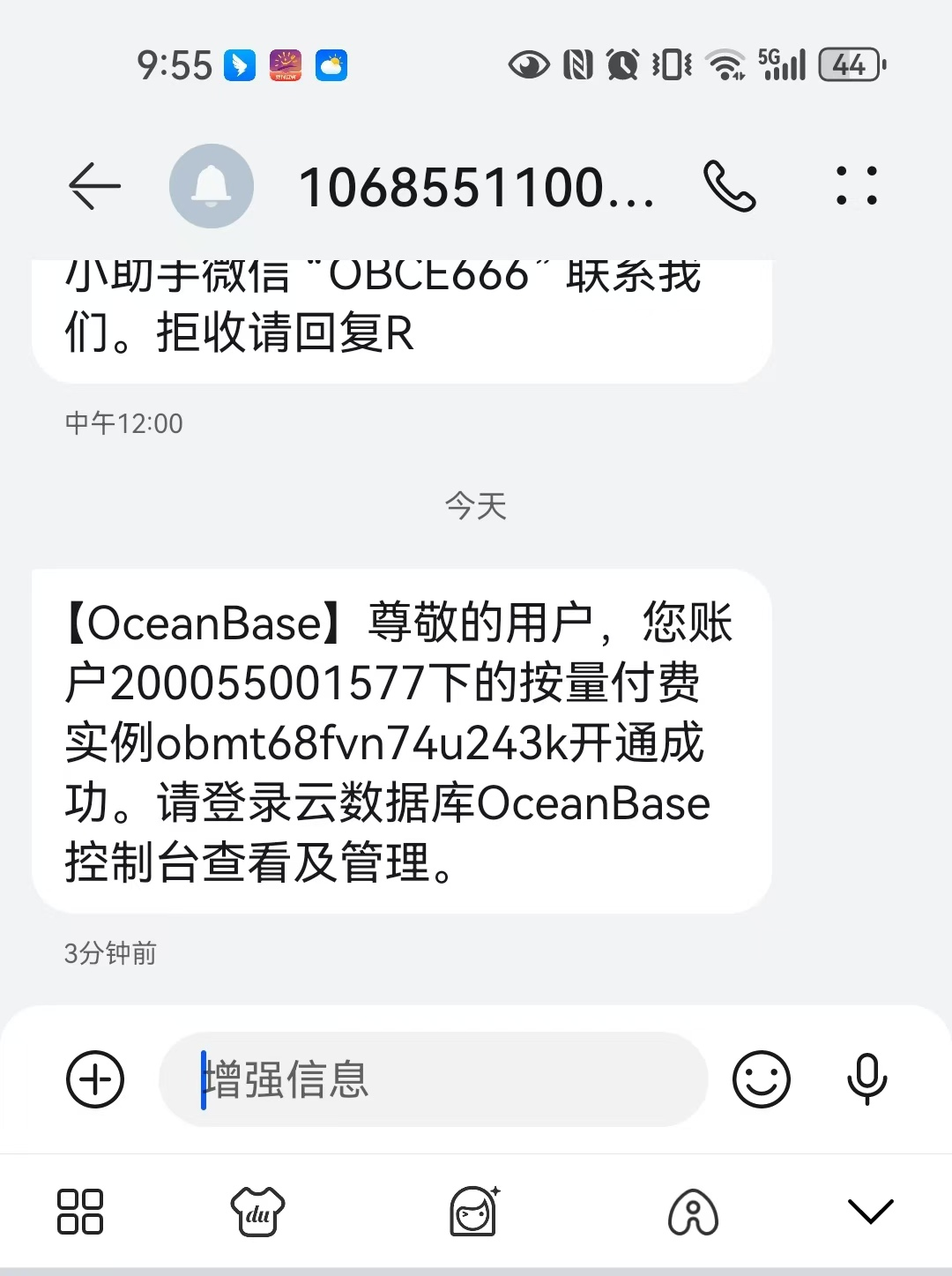Toggle the vibrate mode status icon
Viewport: 952px width, 1276px height.
coord(669,65)
